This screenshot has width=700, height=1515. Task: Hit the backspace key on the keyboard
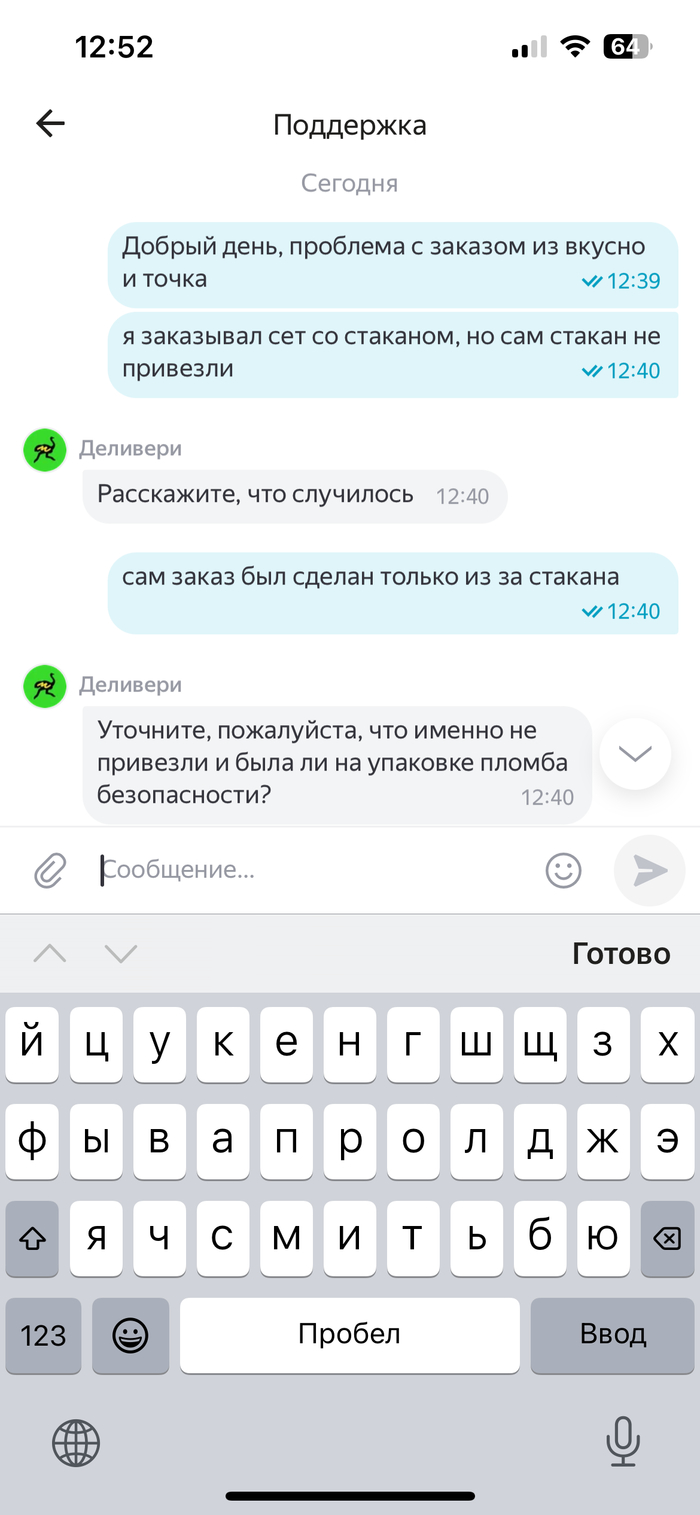coord(666,1239)
